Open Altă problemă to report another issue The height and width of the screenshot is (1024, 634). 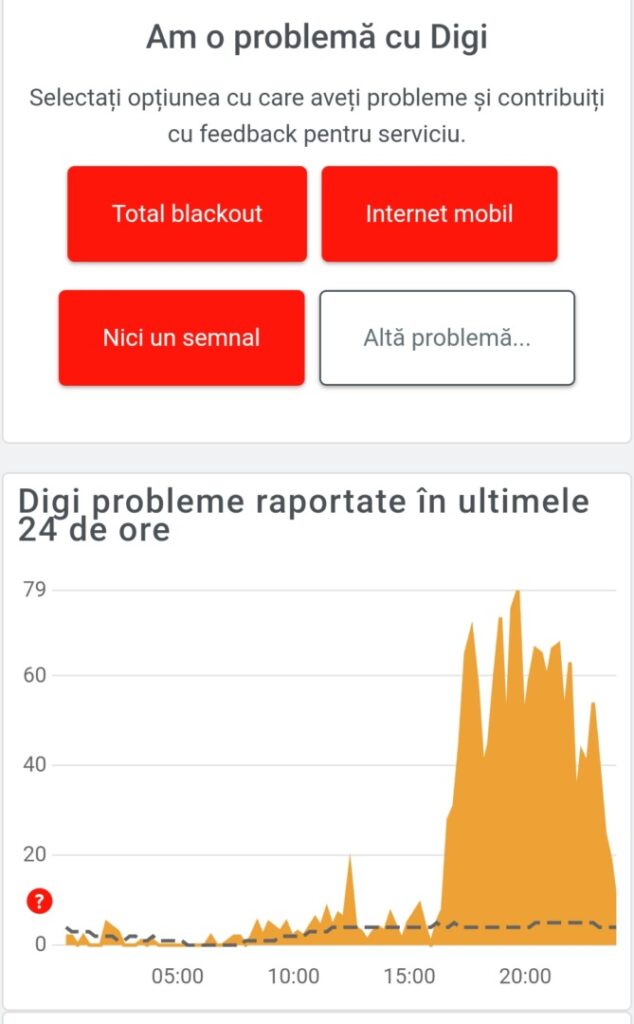447,338
